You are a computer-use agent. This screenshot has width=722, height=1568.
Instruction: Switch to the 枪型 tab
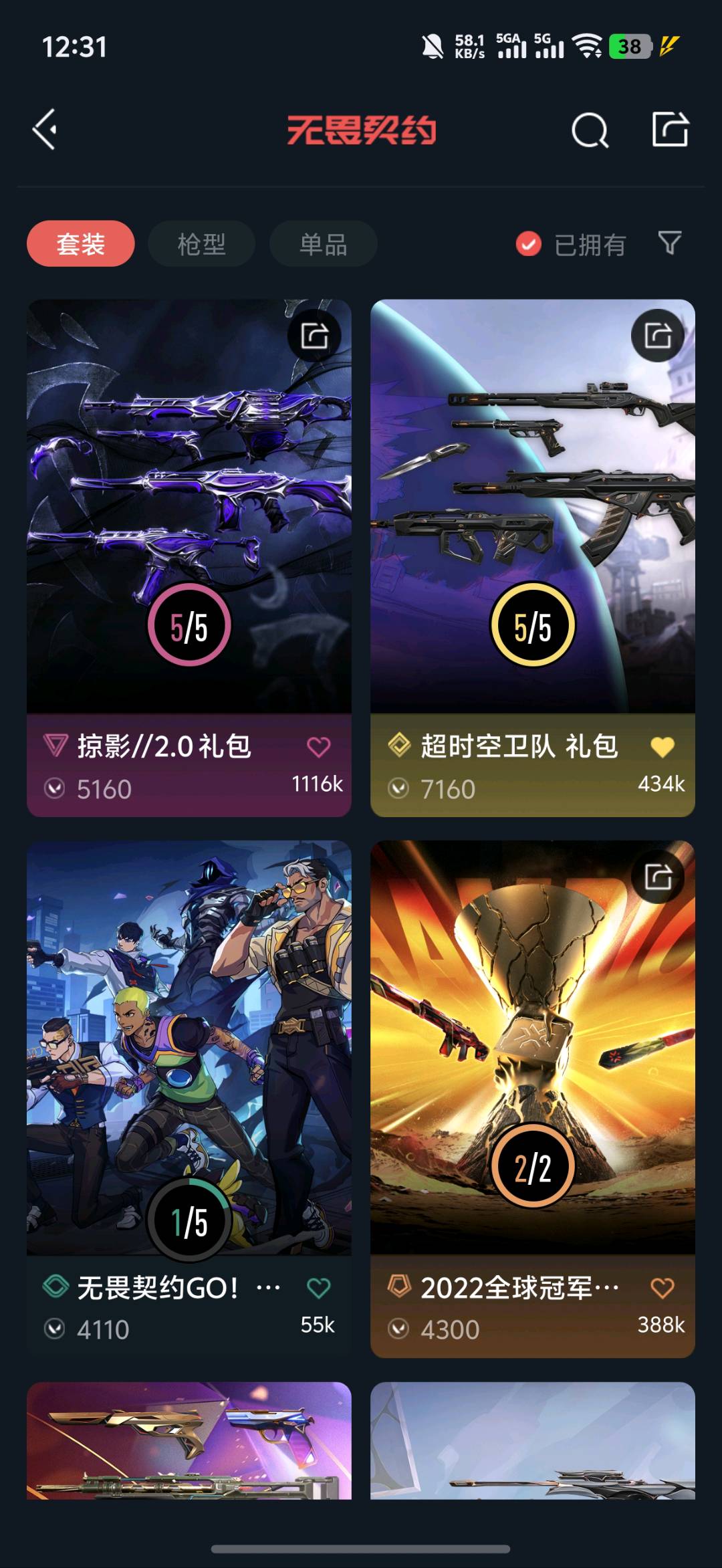(x=201, y=244)
